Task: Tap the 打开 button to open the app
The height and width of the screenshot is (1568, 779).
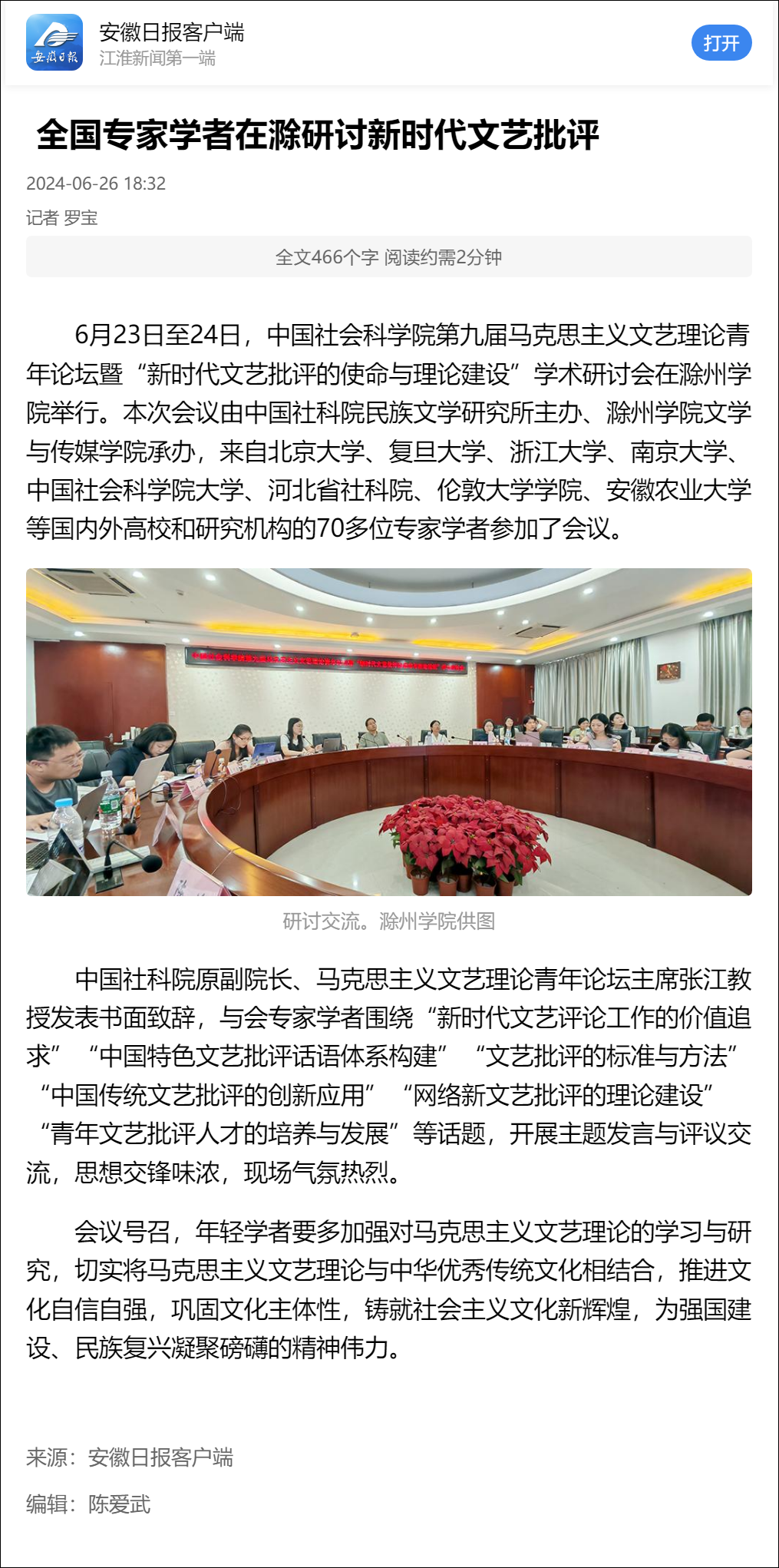Action: (x=721, y=43)
